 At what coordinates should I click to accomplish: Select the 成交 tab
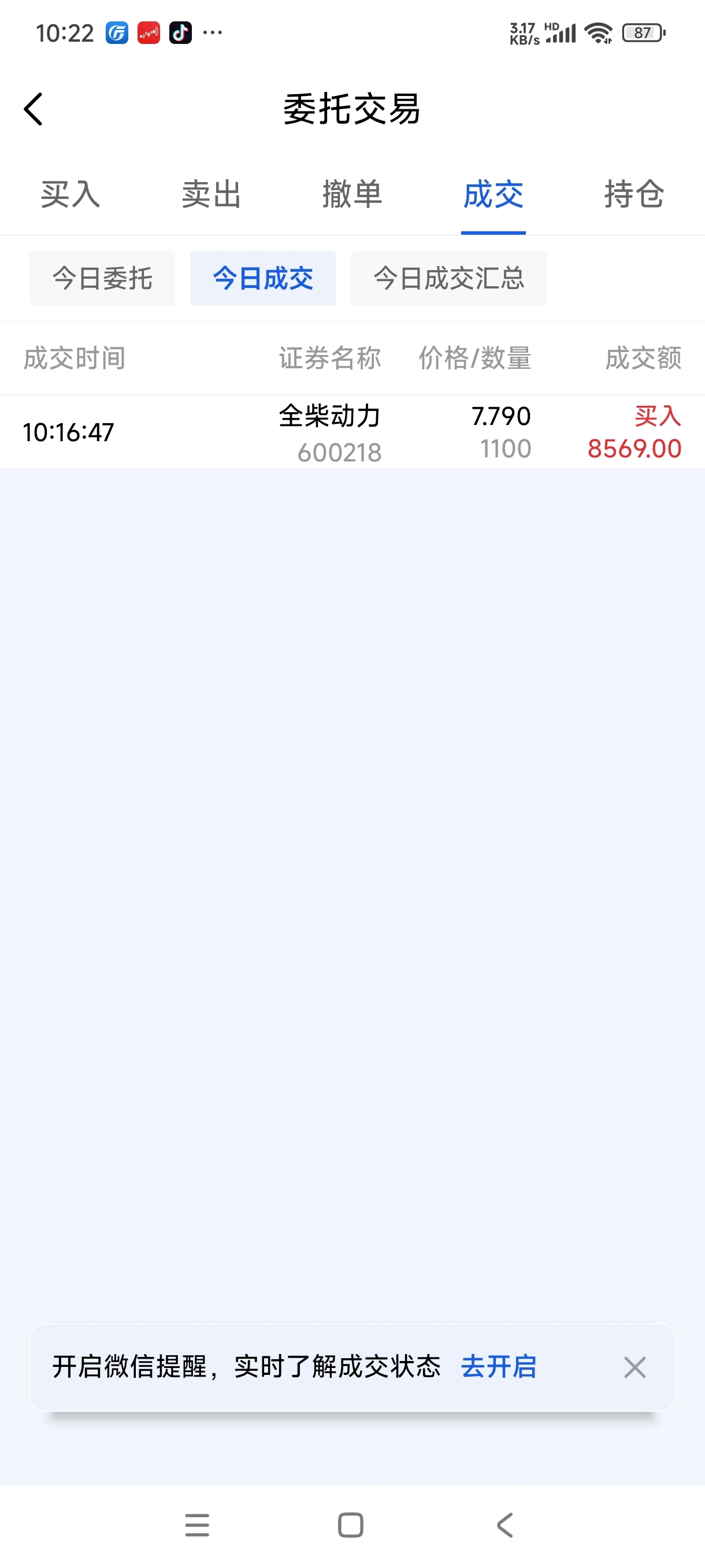coord(493,195)
